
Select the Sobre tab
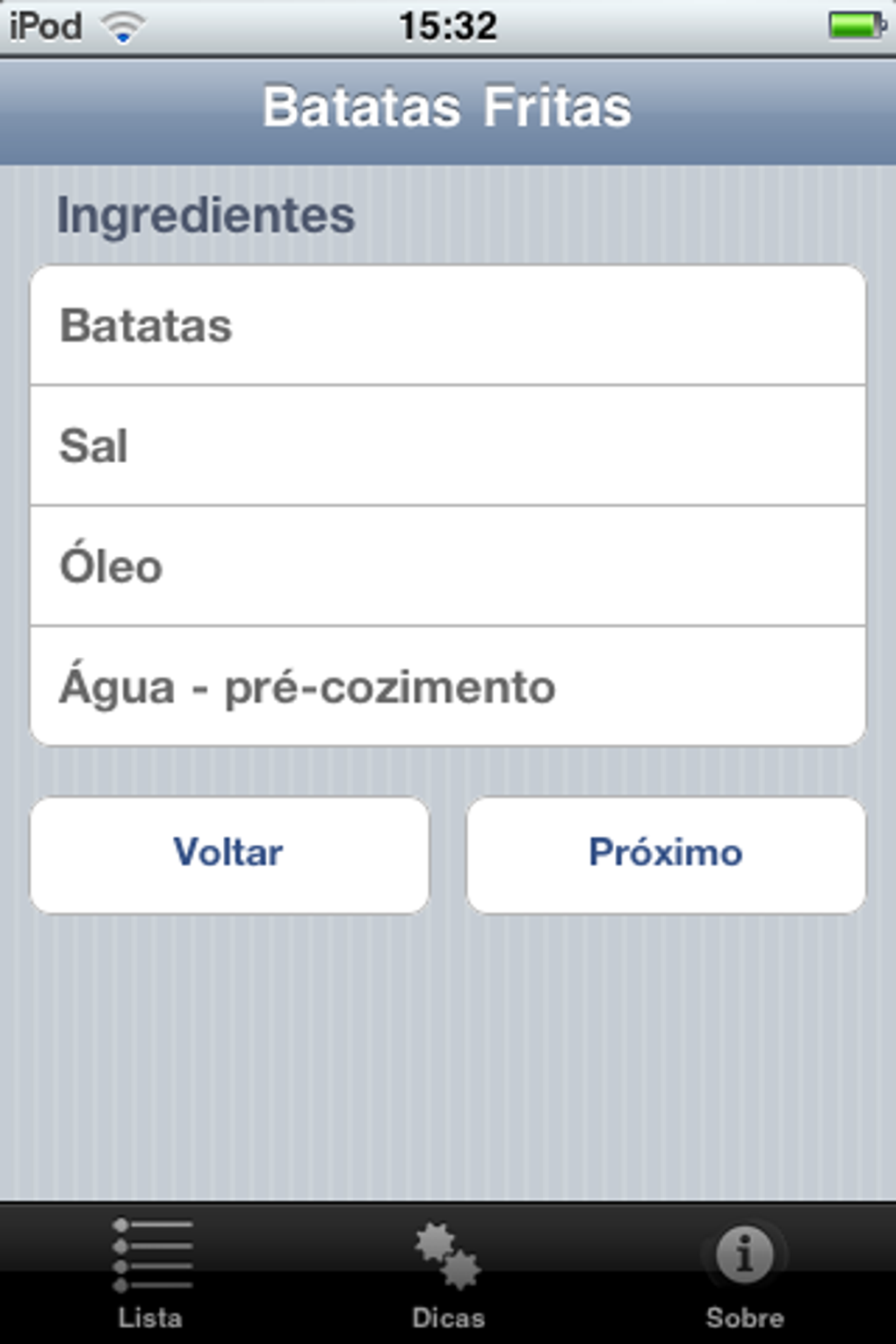pyautogui.click(x=744, y=1274)
